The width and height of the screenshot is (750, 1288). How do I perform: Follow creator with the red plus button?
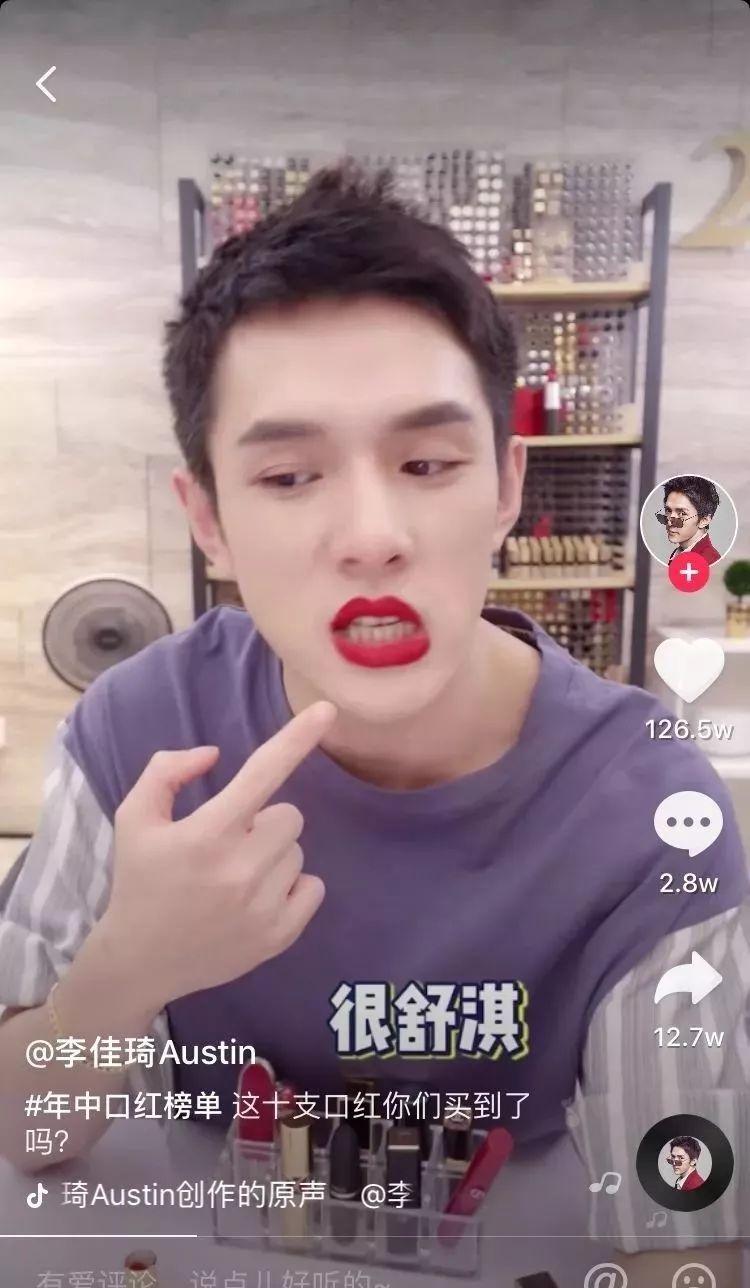click(688, 574)
